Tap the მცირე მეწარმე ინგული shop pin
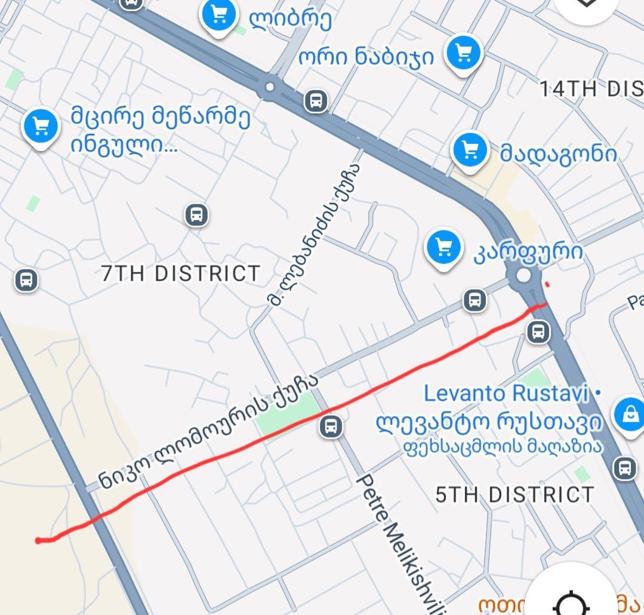Image resolution: width=644 pixels, height=615 pixels. tap(40, 127)
